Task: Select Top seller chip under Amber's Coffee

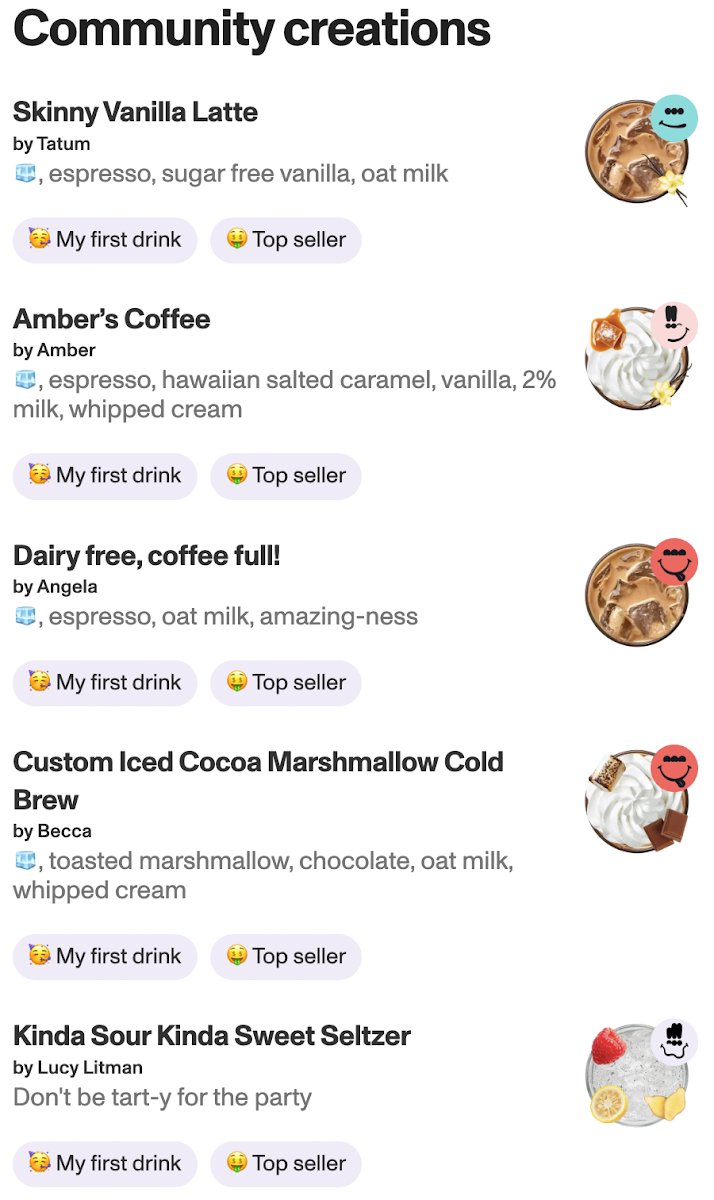Action: click(x=286, y=475)
